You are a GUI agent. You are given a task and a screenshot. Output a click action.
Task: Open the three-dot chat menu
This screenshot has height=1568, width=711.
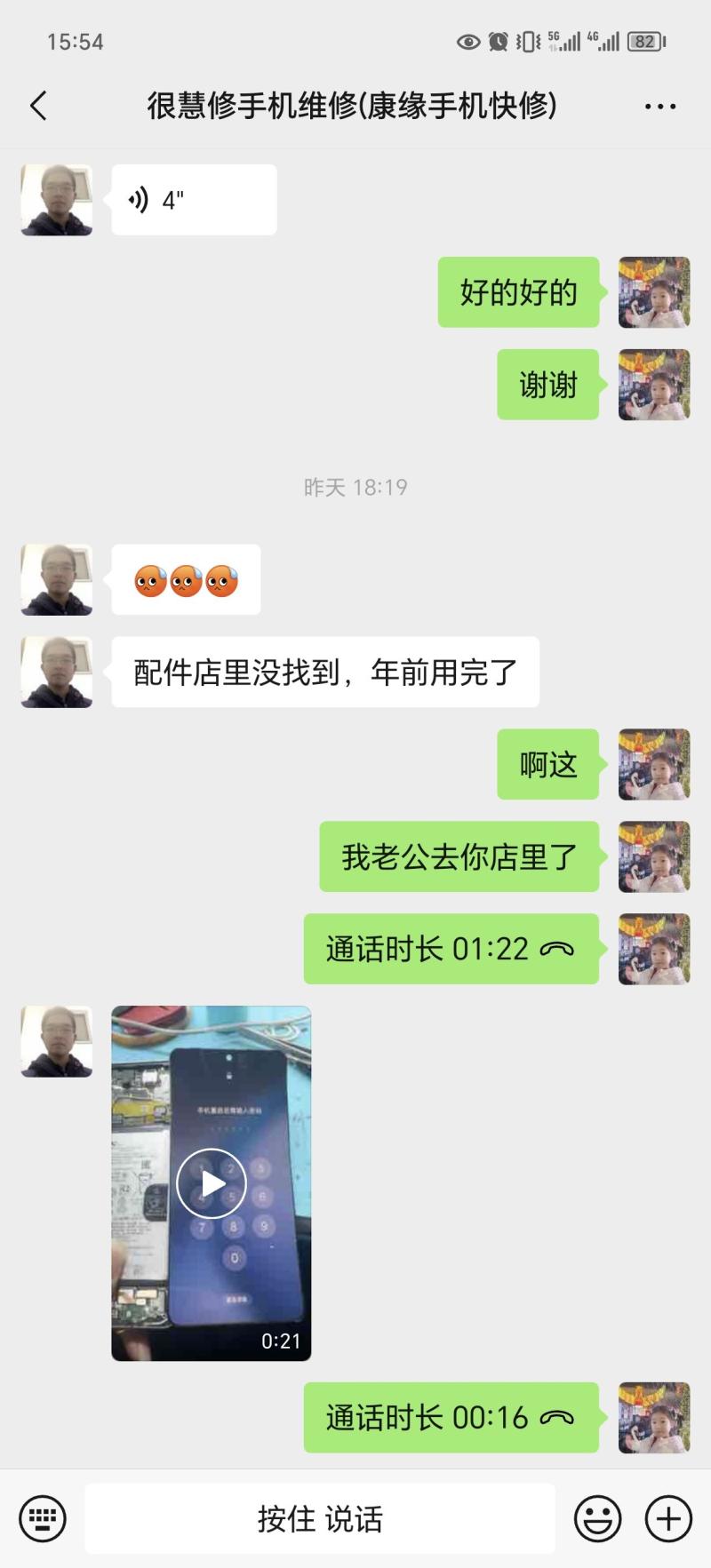659,107
